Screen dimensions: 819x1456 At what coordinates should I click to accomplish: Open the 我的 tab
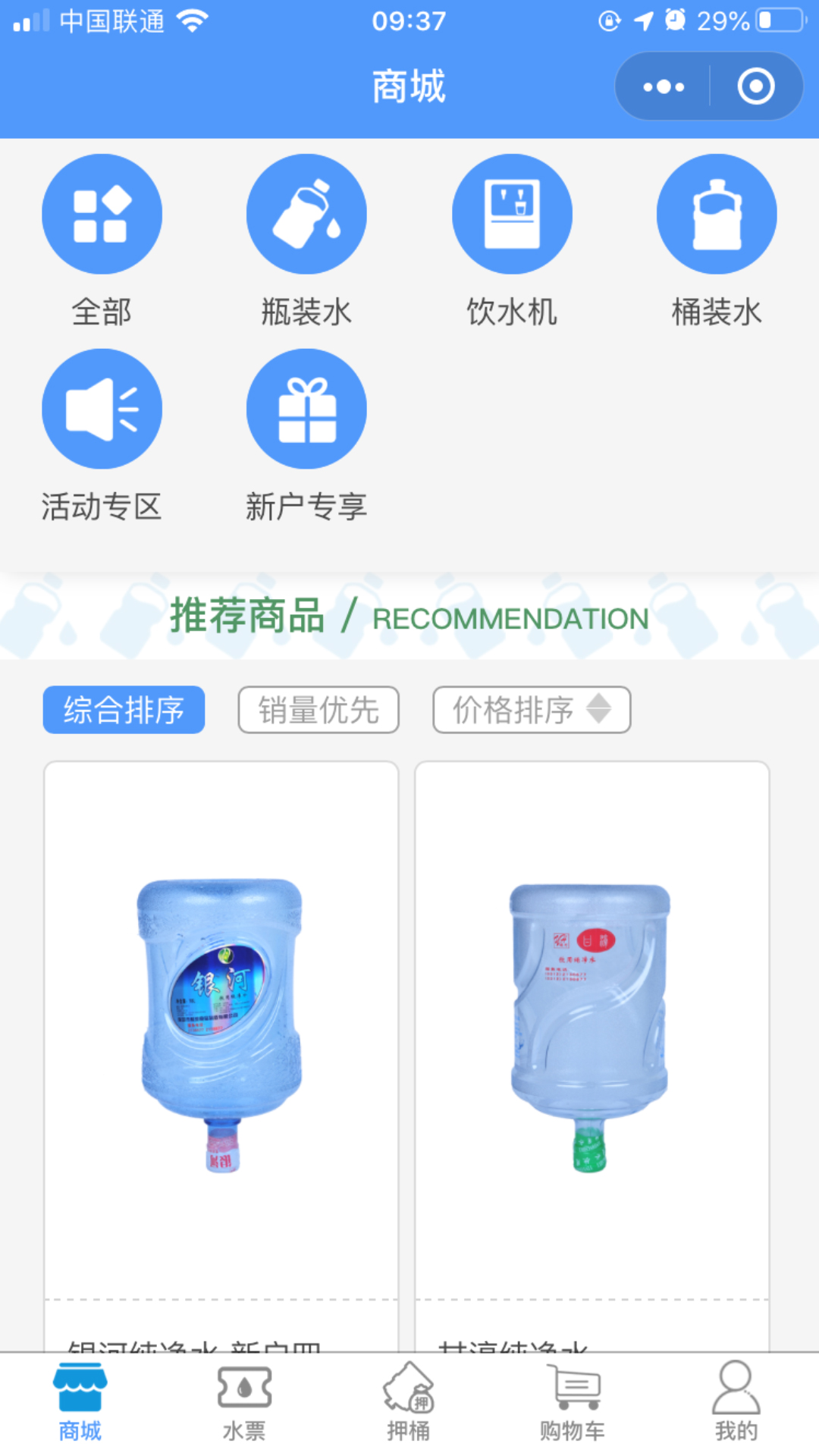tap(736, 1403)
